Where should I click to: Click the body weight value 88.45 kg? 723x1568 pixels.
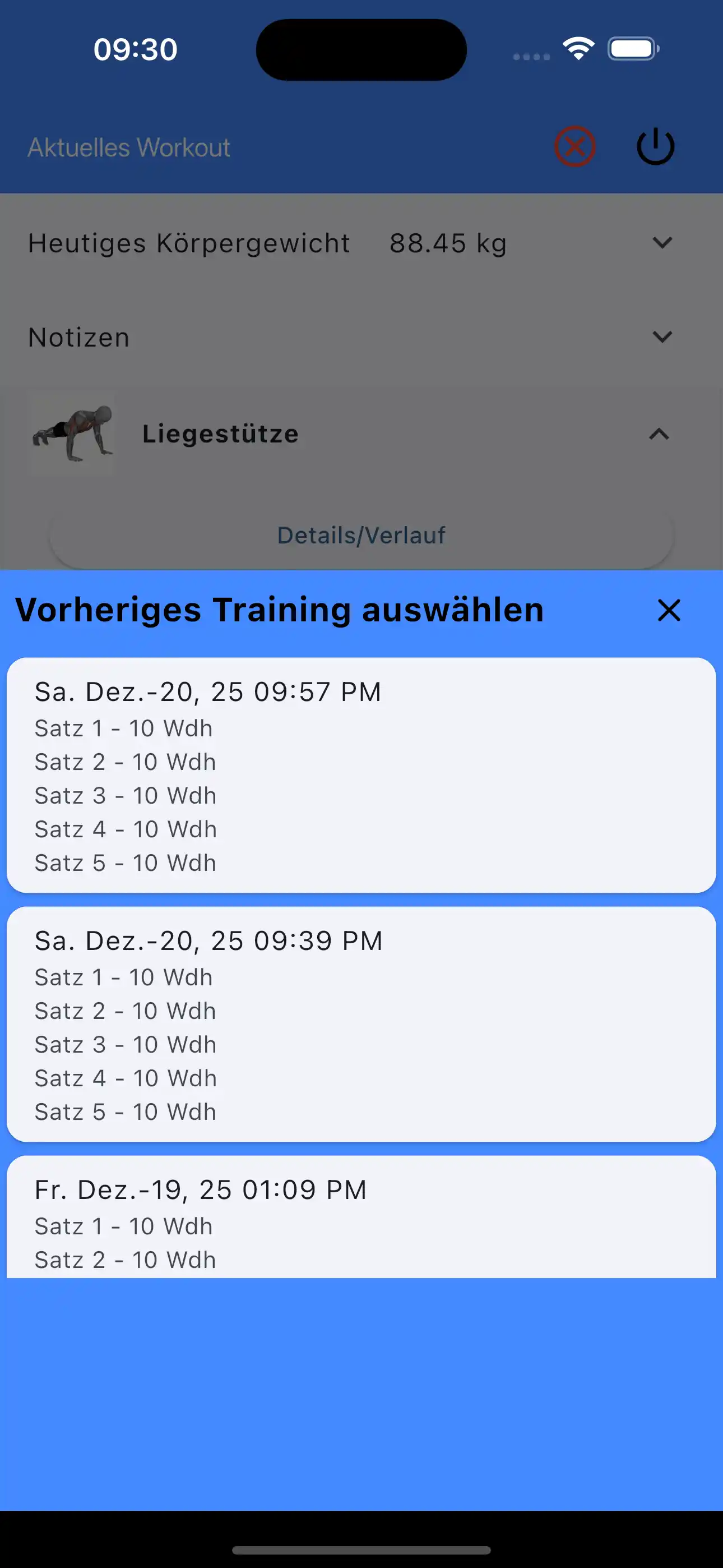[x=446, y=243]
